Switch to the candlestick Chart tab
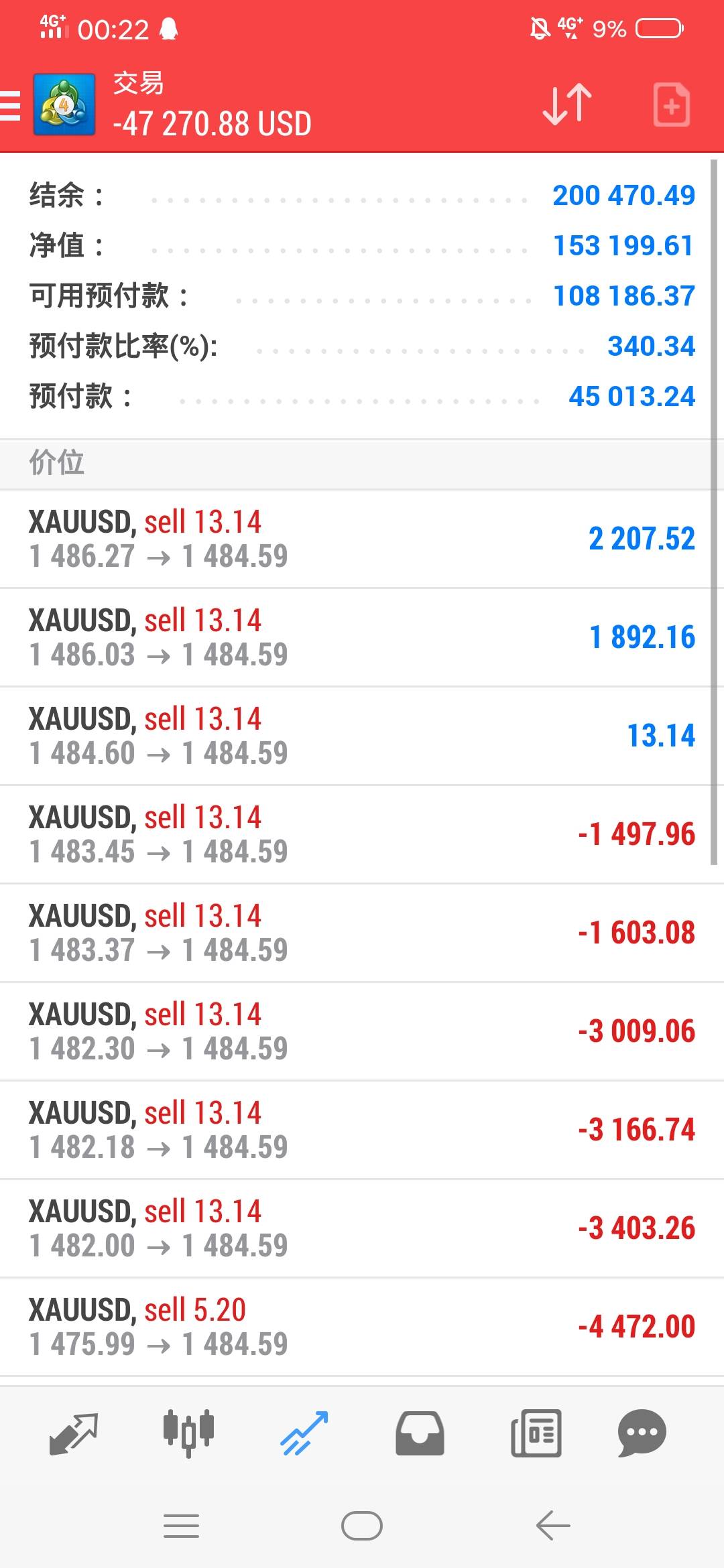 click(188, 1433)
